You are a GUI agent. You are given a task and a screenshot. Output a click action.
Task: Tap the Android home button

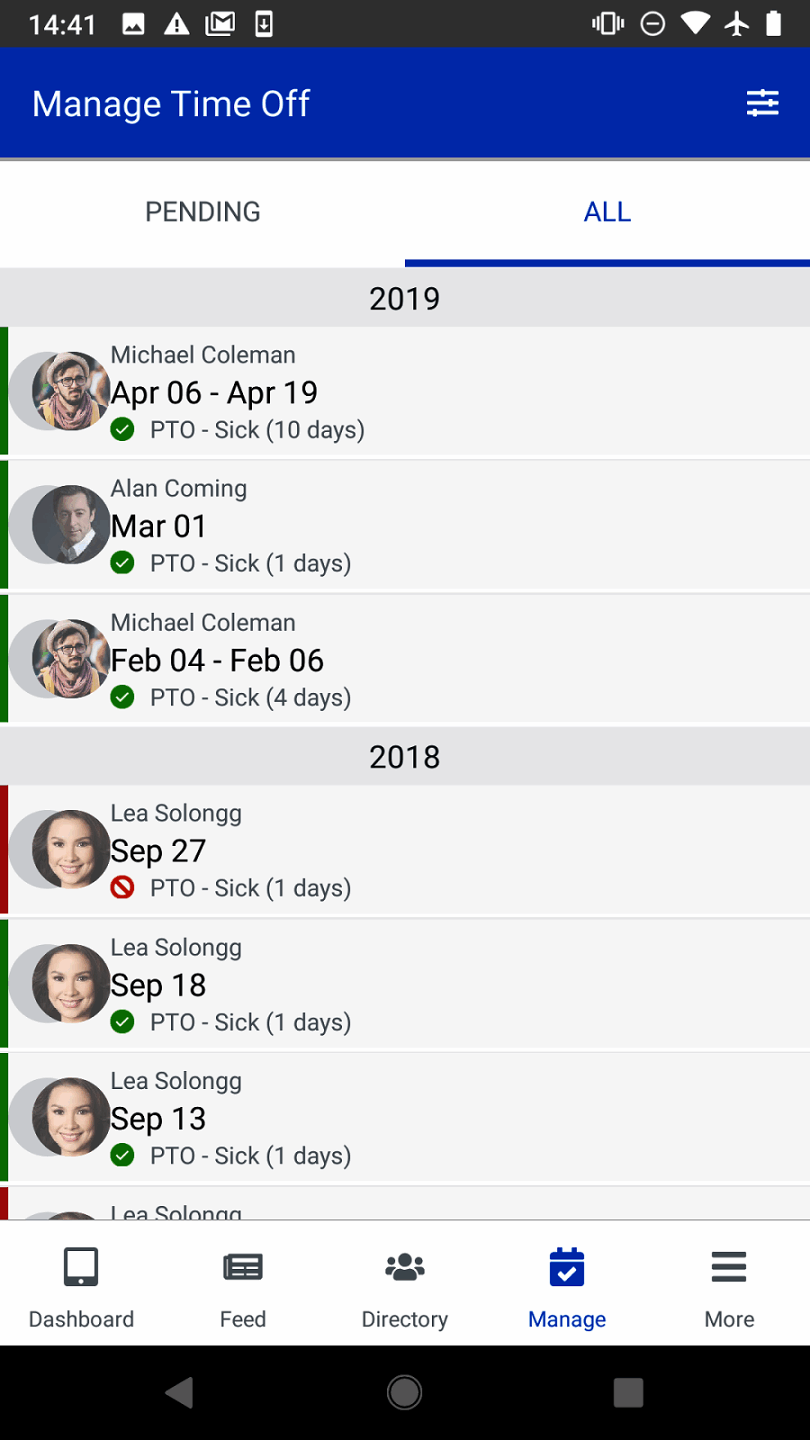point(405,1392)
